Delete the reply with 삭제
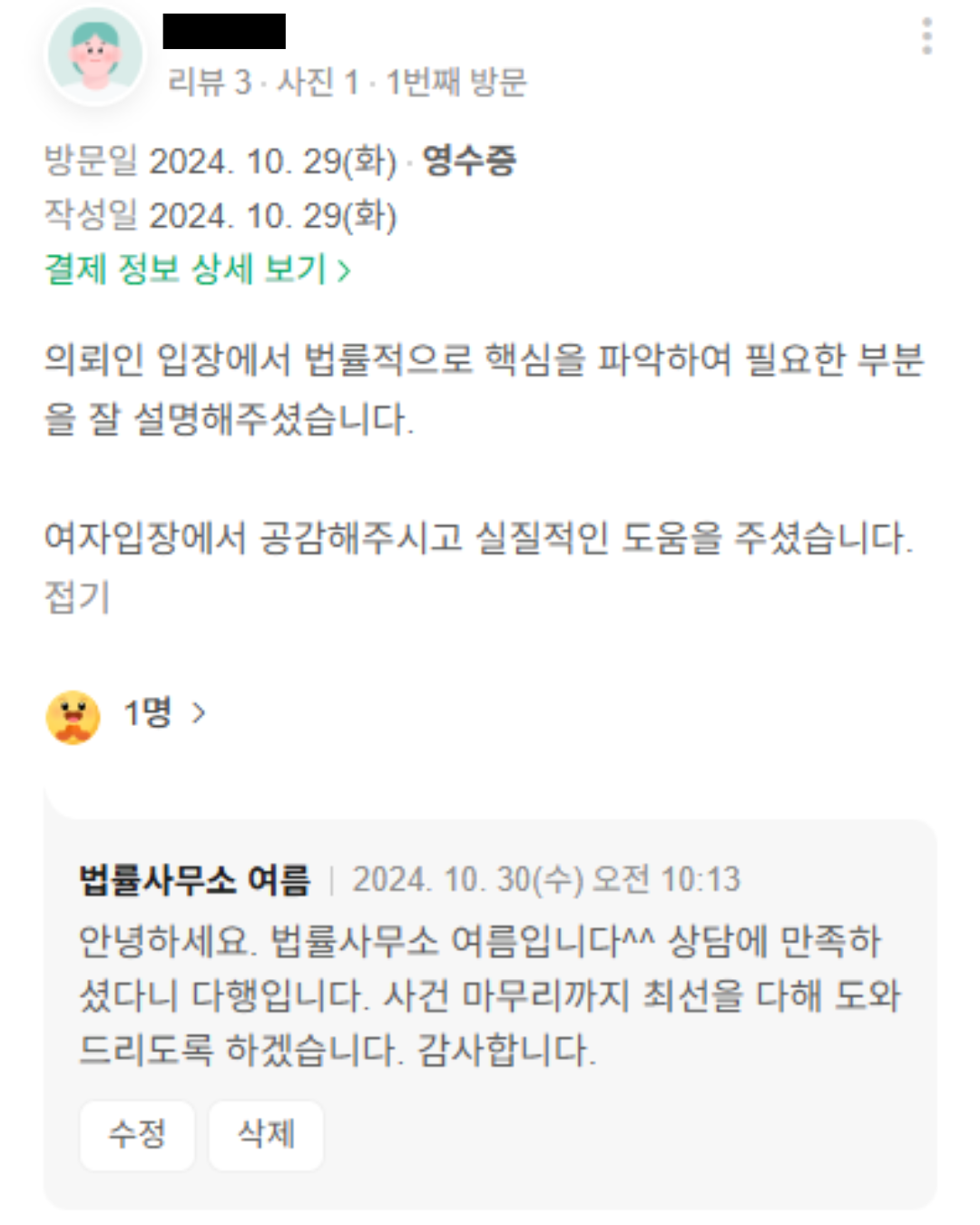Image resolution: width=980 pixels, height=1225 pixels. click(x=266, y=1134)
